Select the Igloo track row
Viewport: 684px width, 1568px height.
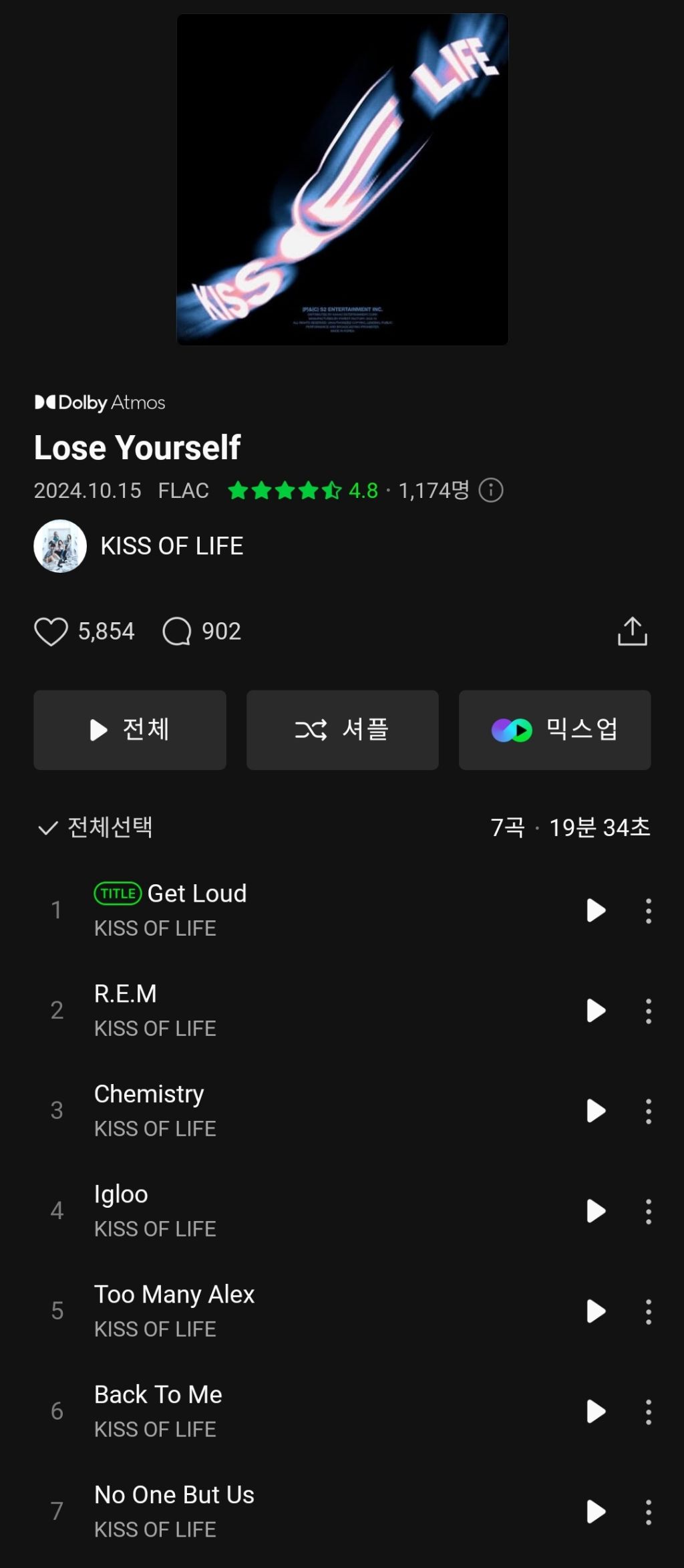(301, 1211)
